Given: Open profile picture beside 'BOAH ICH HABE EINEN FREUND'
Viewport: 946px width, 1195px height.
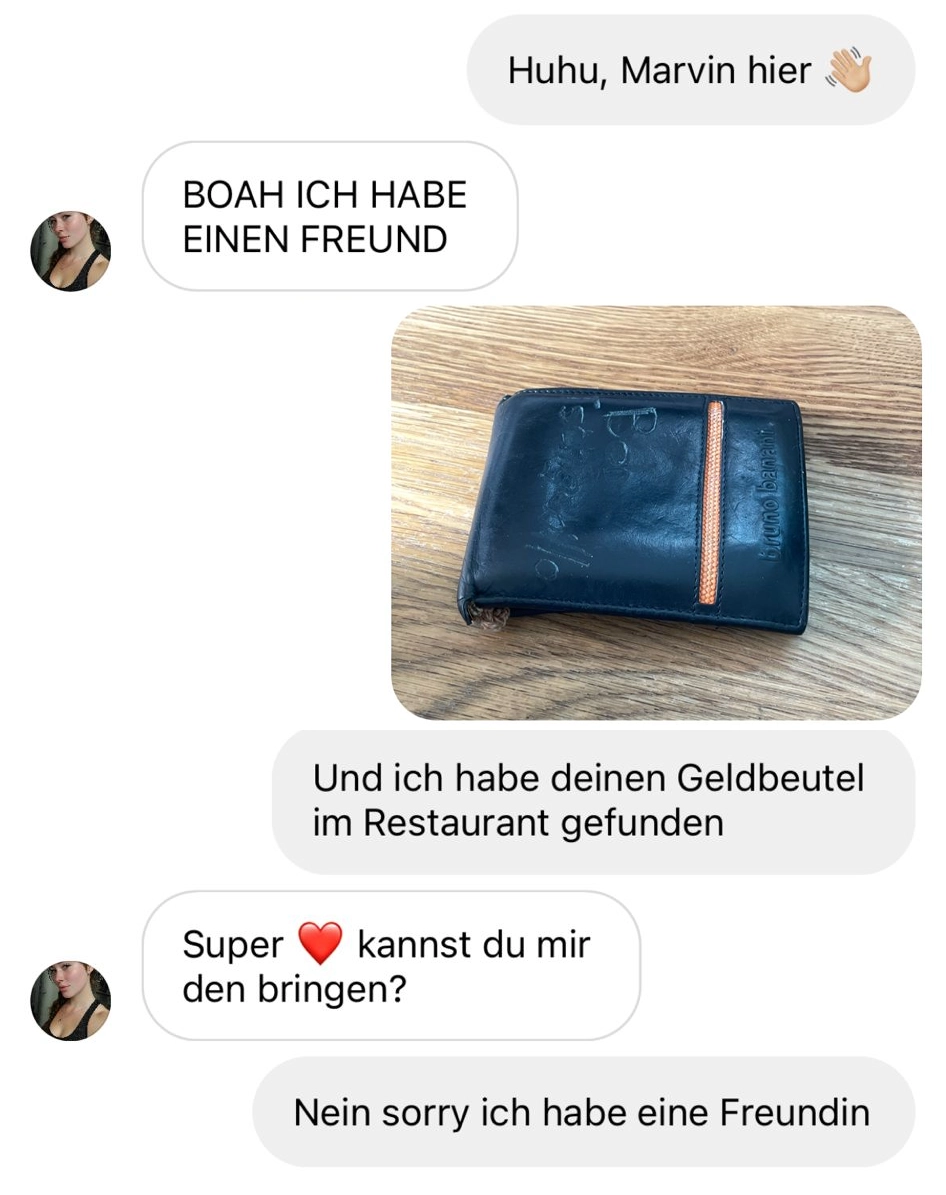Looking at the screenshot, I should coord(71,251).
